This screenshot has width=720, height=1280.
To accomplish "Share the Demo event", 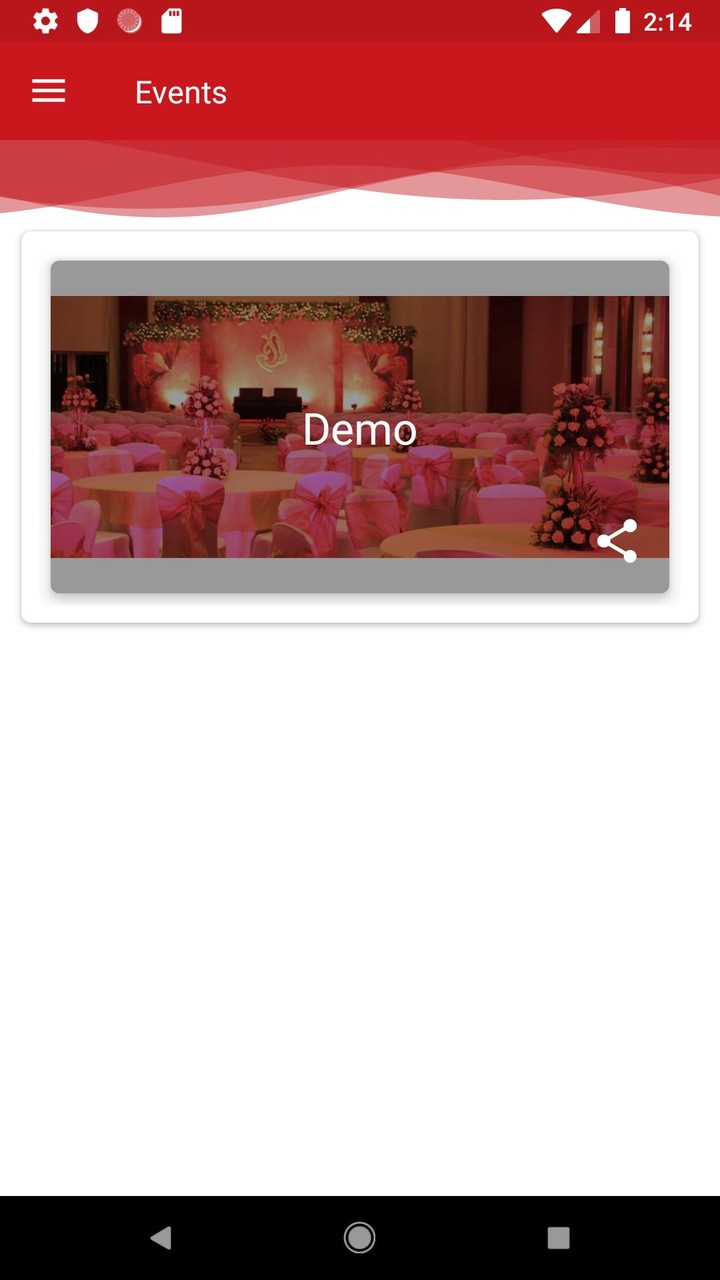I will pyautogui.click(x=617, y=541).
